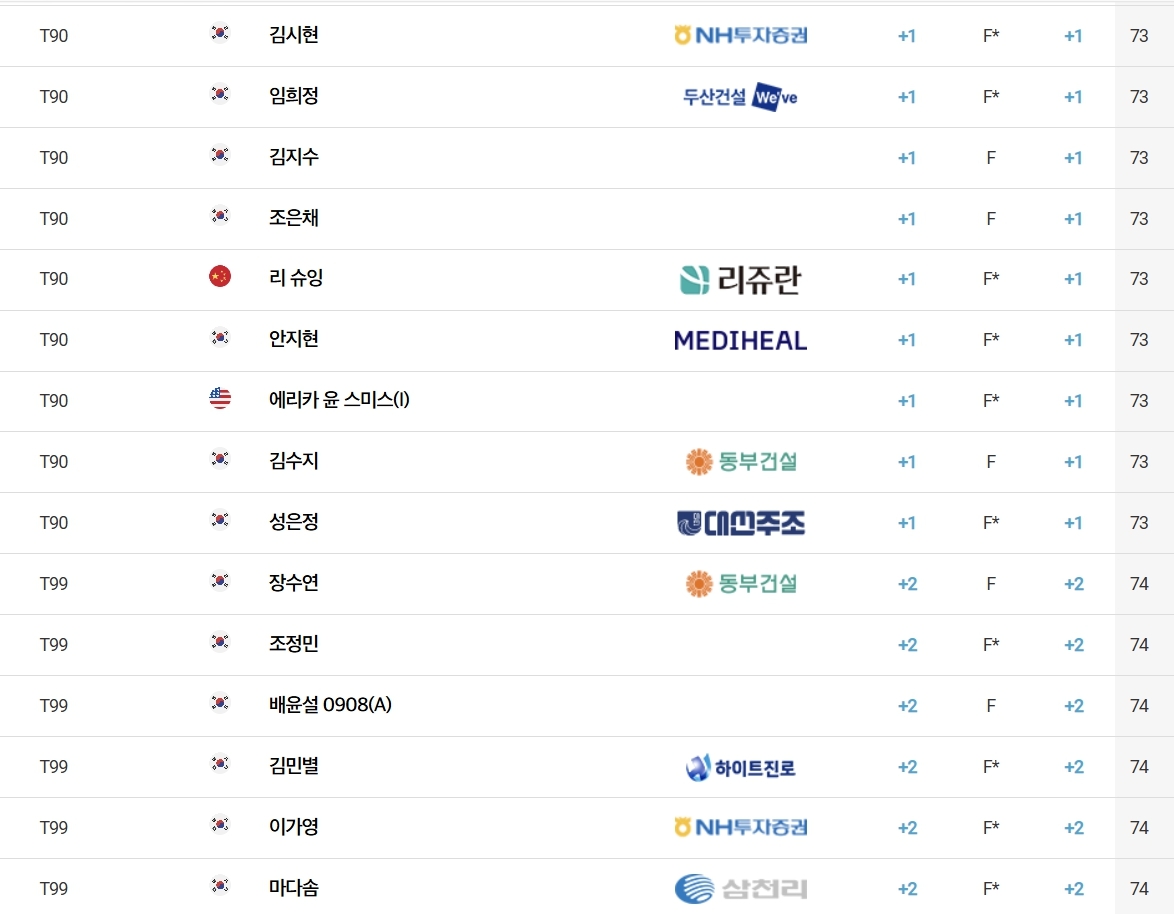1174x914 pixels.
Task: Open 안지현's MEDIHEAL row
Action: pyautogui.click(x=587, y=341)
